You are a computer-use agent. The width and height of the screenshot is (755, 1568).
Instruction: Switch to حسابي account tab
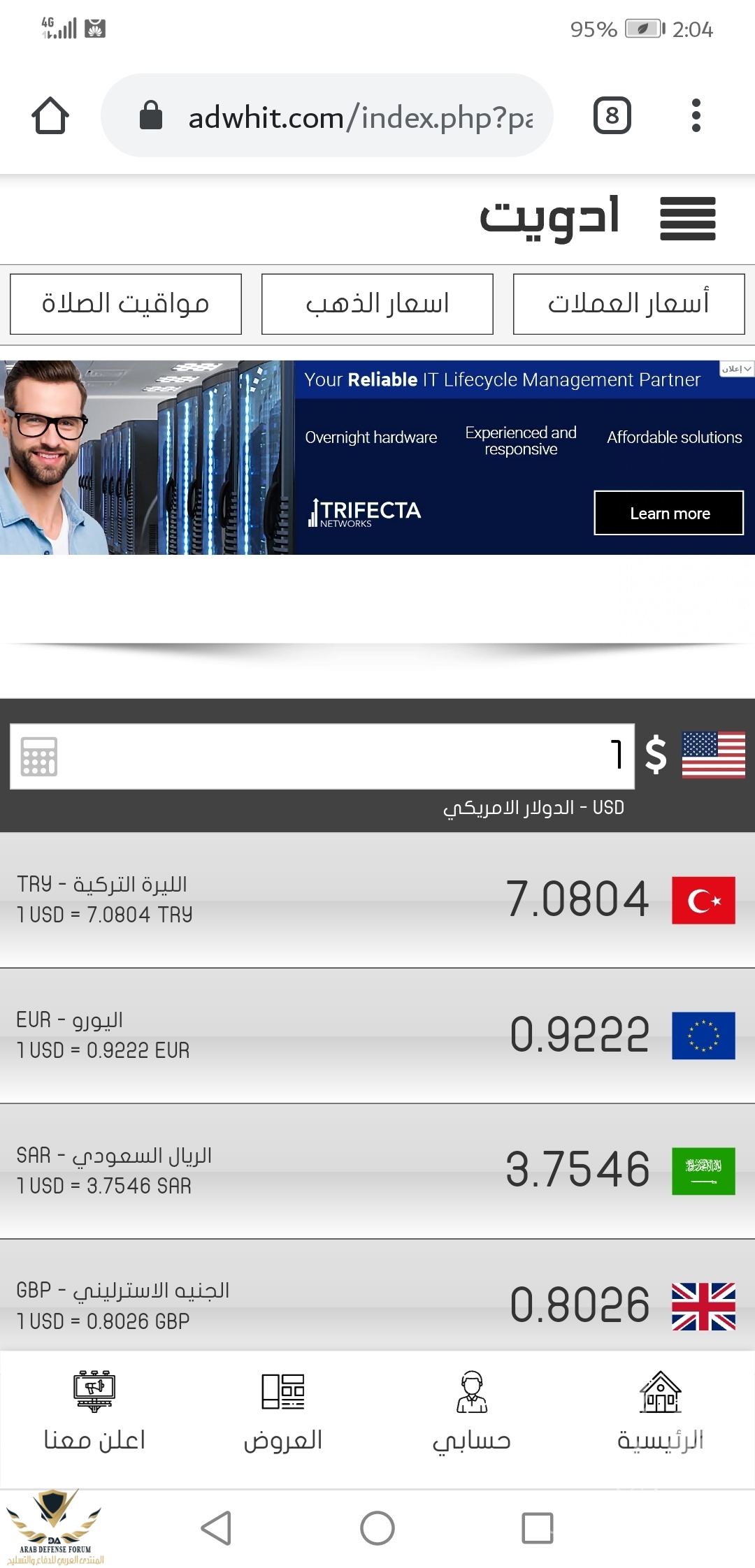pos(472,1413)
